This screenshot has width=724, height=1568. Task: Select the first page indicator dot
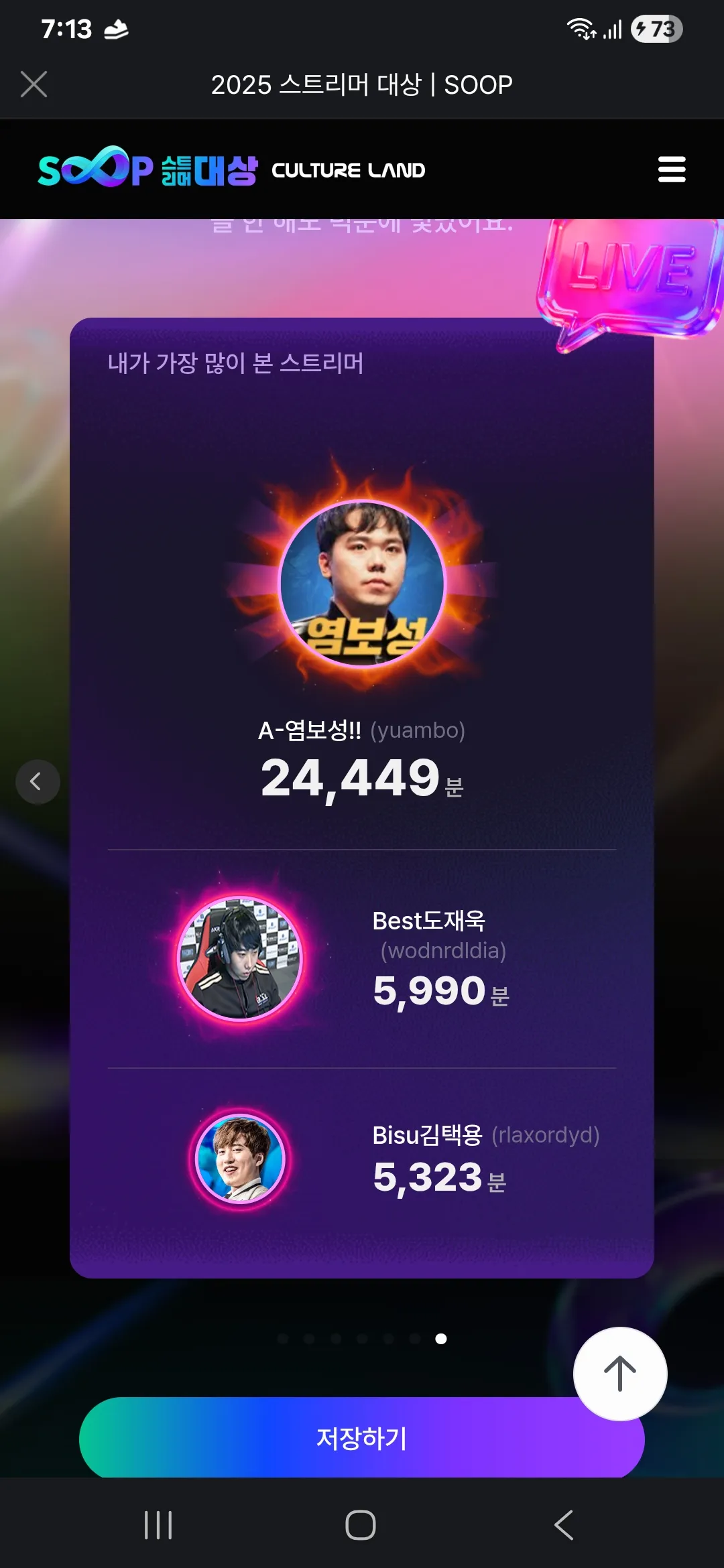point(283,1339)
